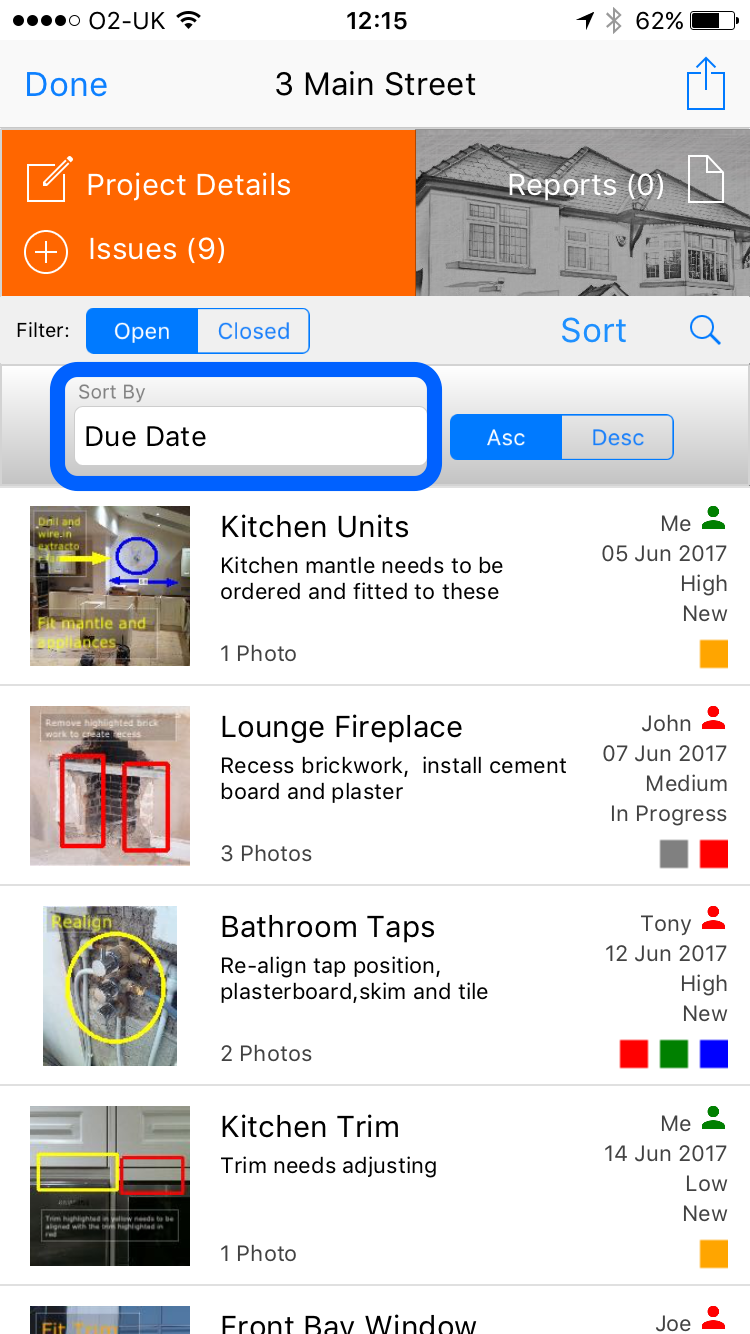The height and width of the screenshot is (1334, 750).
Task: Open the Lounge Fireplace issue
Action: click(375, 786)
